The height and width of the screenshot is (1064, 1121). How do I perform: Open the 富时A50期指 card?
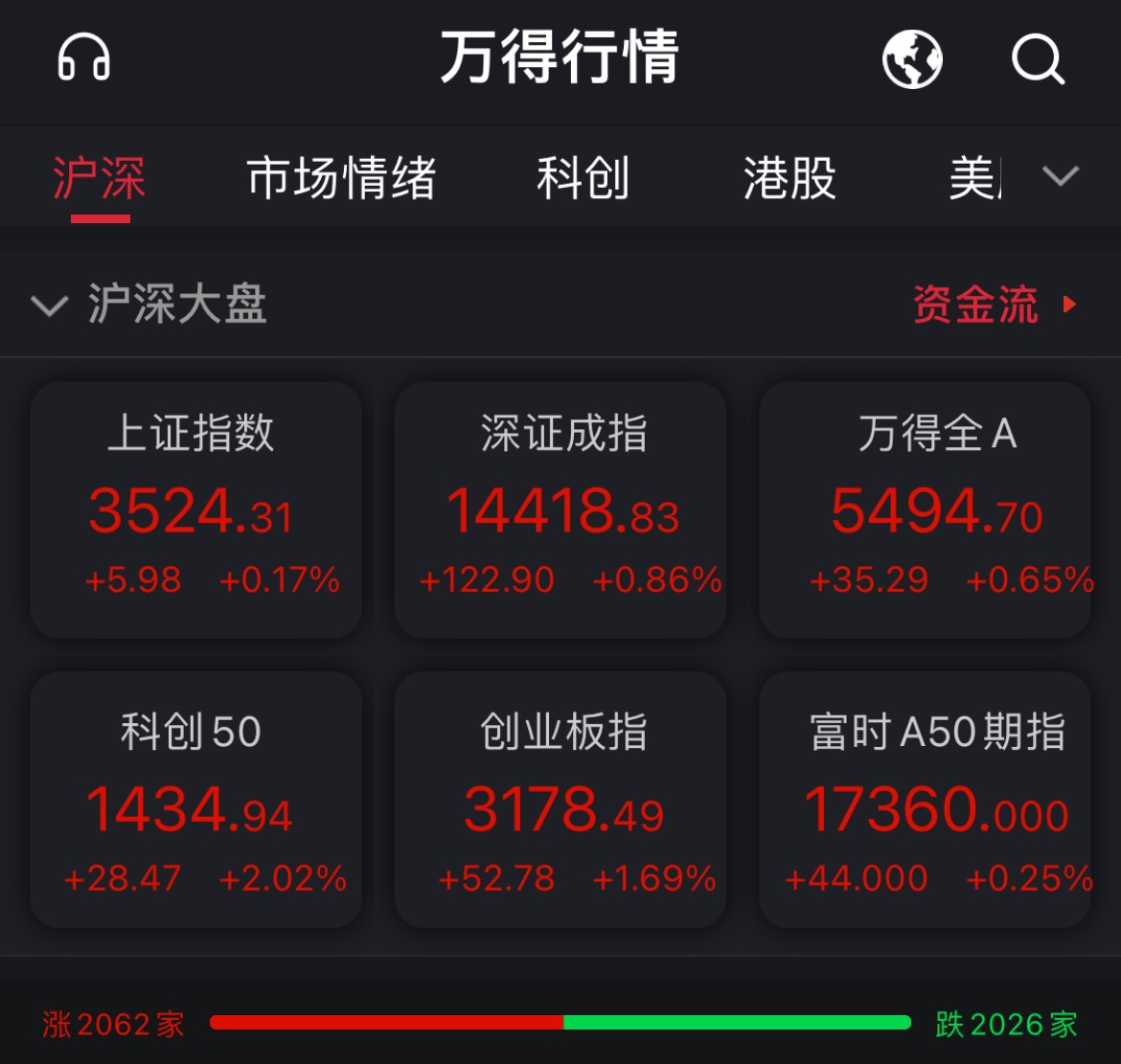click(x=926, y=800)
